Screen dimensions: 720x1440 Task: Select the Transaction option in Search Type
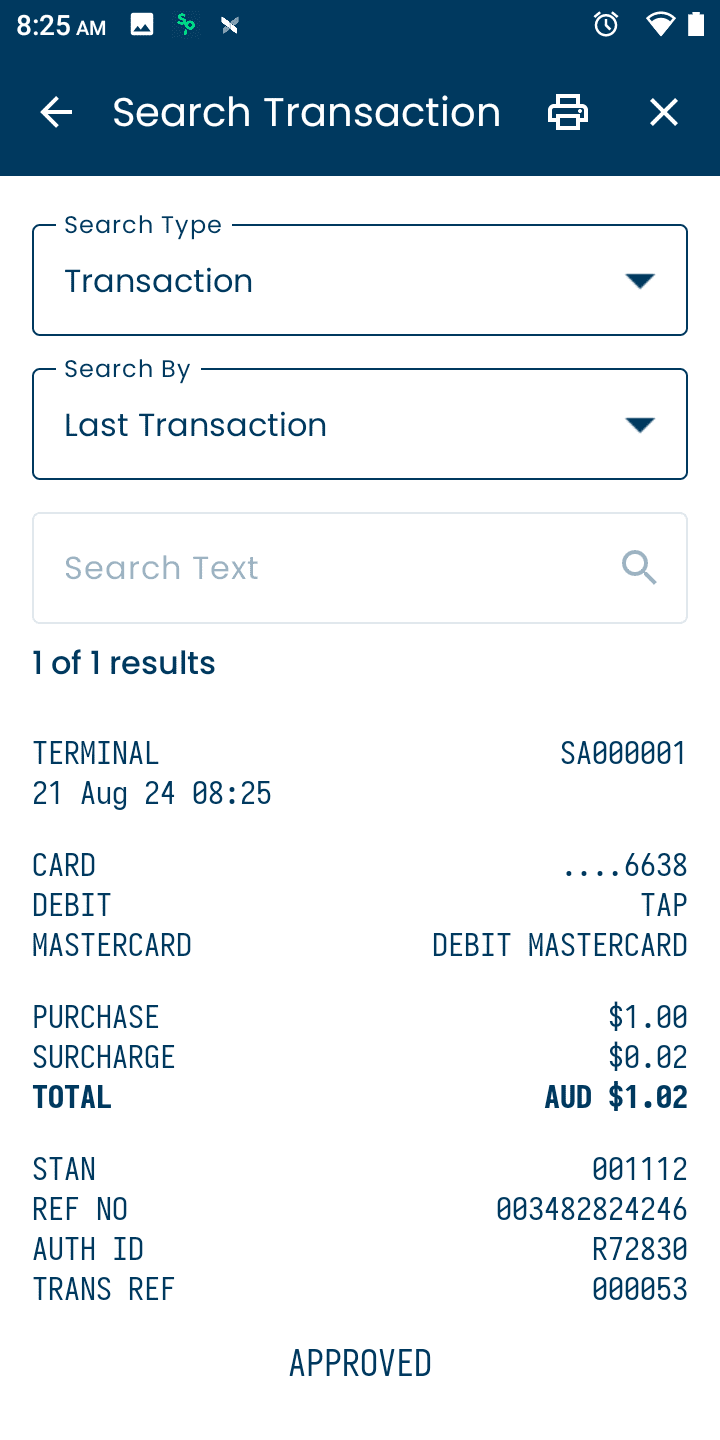(x=158, y=280)
